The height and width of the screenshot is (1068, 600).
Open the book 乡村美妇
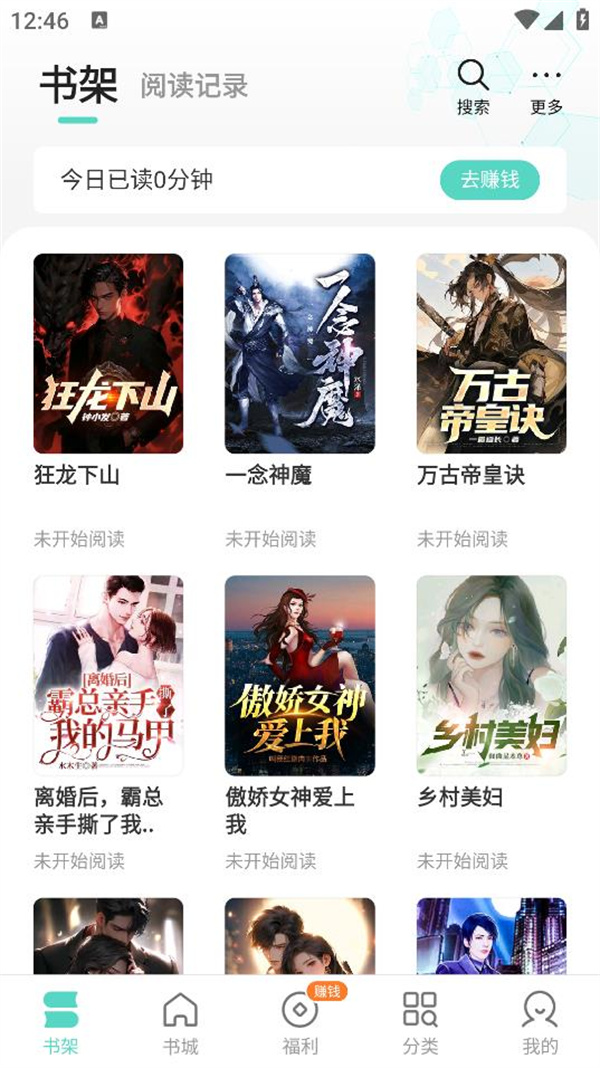(491, 675)
